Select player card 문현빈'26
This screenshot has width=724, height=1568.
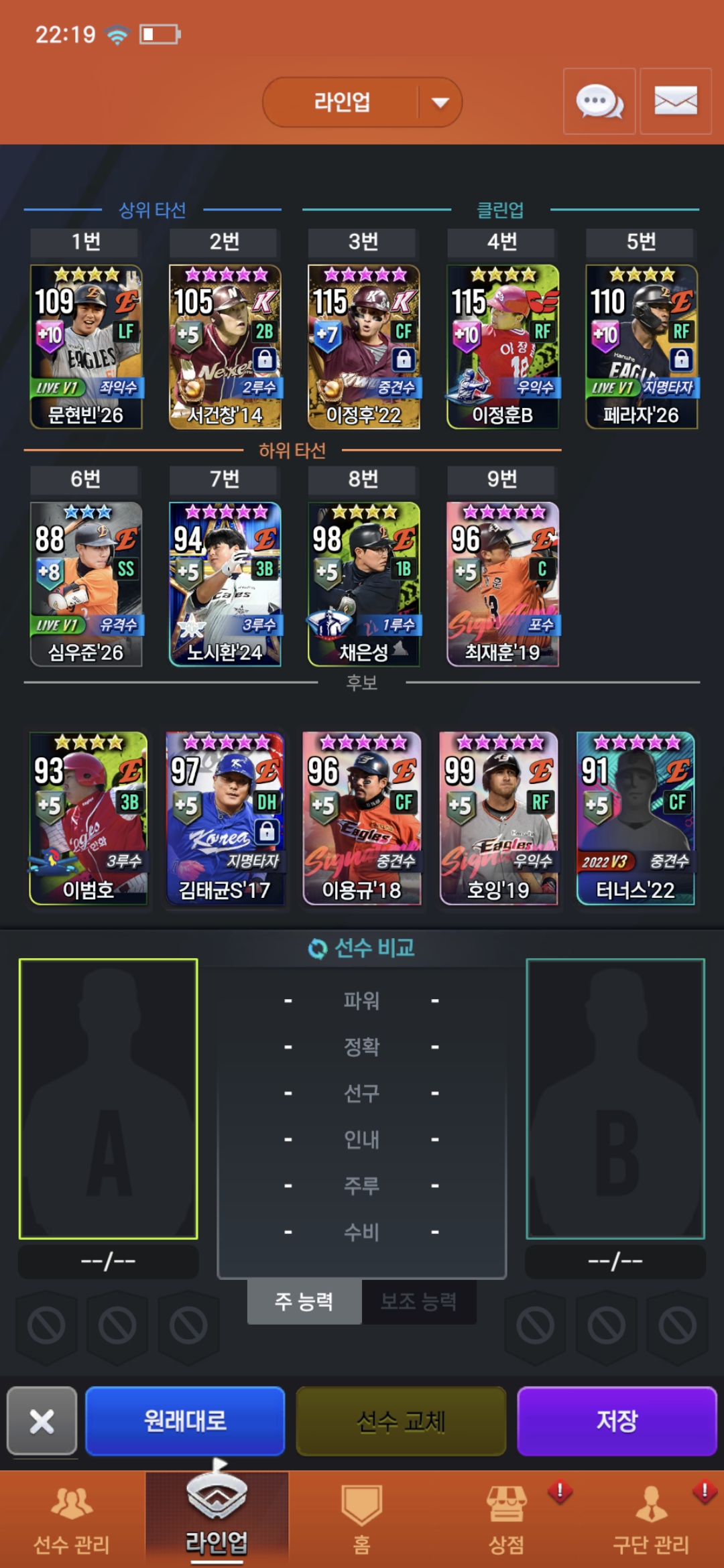point(86,346)
